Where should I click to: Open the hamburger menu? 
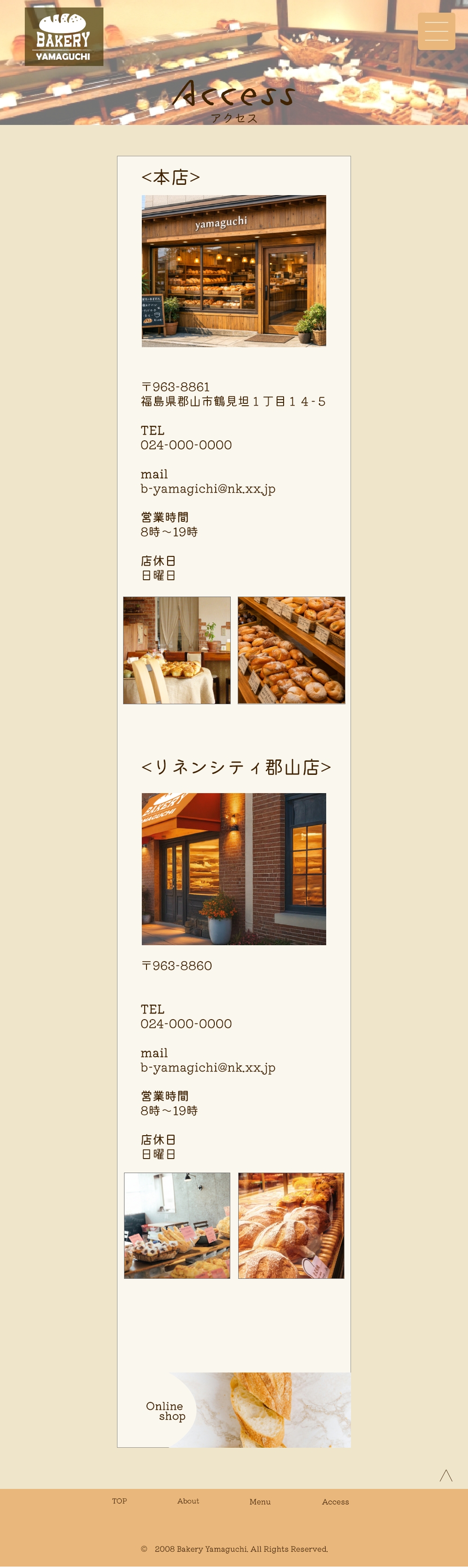(x=436, y=31)
